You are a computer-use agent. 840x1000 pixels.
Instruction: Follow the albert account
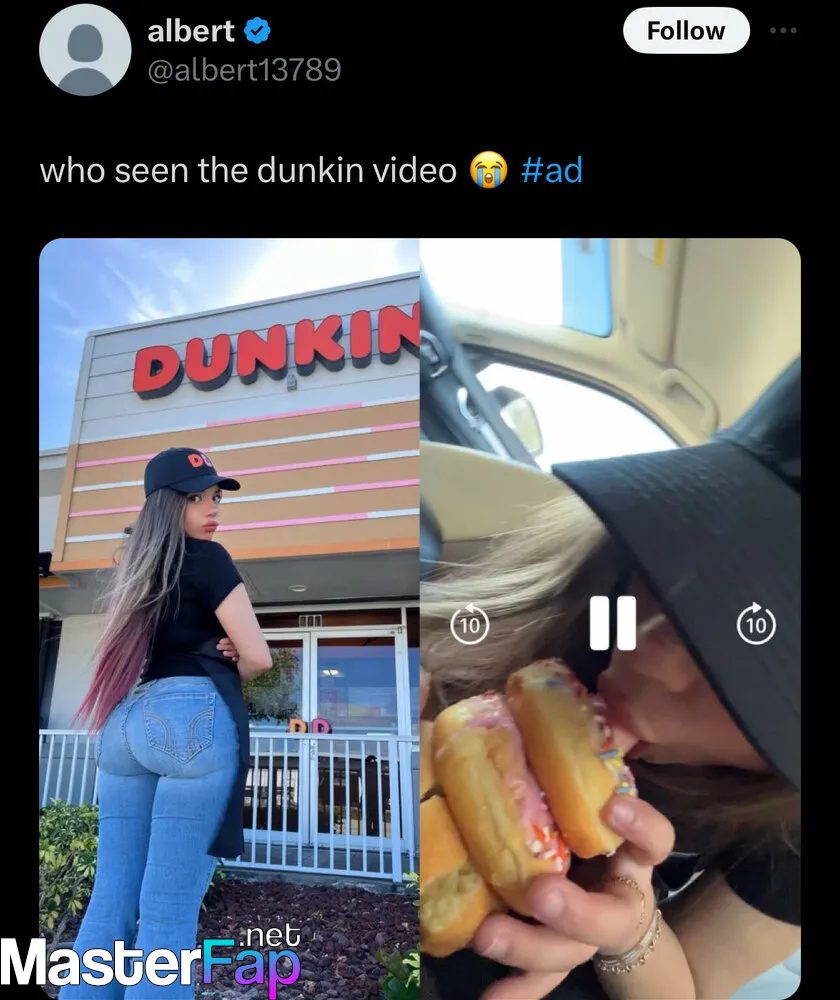point(685,31)
